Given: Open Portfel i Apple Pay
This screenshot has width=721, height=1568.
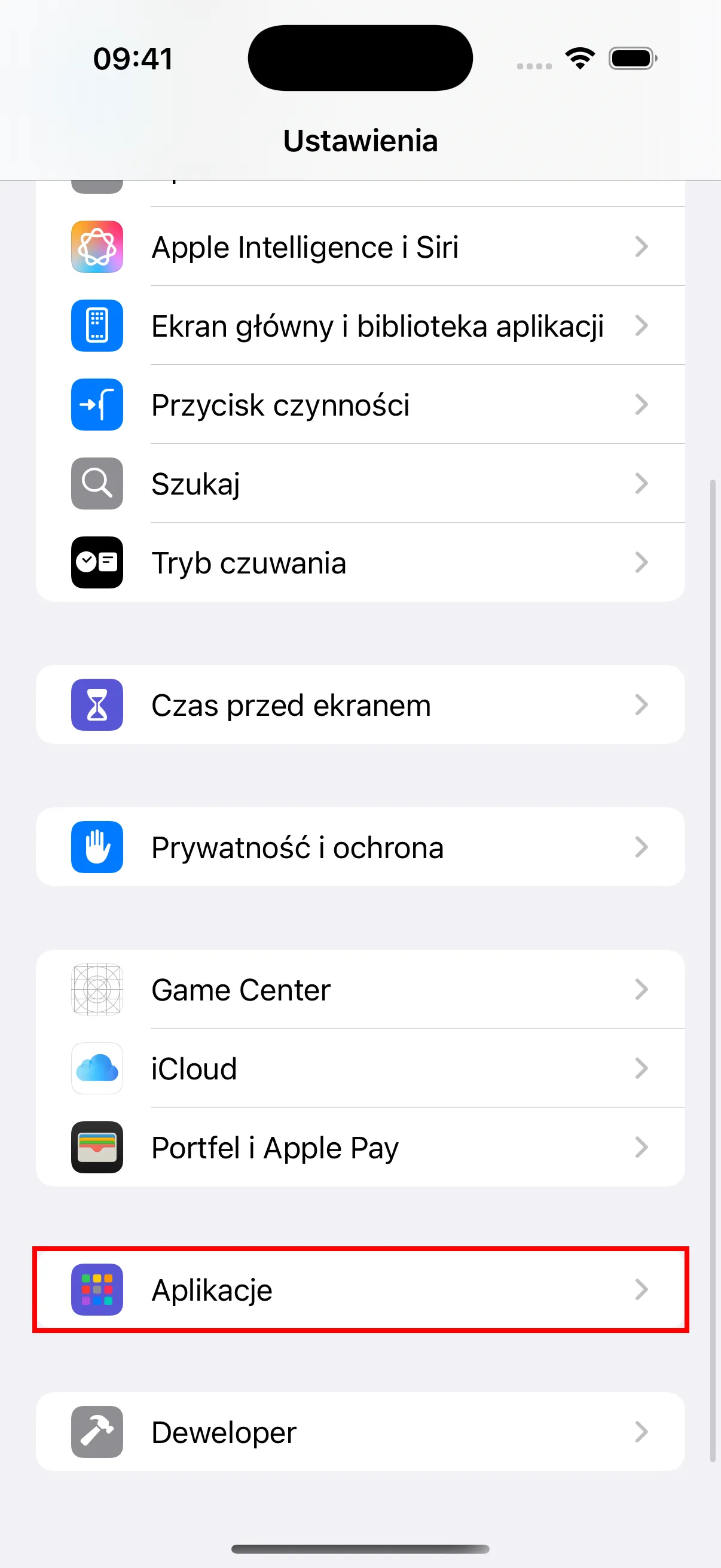Looking at the screenshot, I should point(360,1148).
